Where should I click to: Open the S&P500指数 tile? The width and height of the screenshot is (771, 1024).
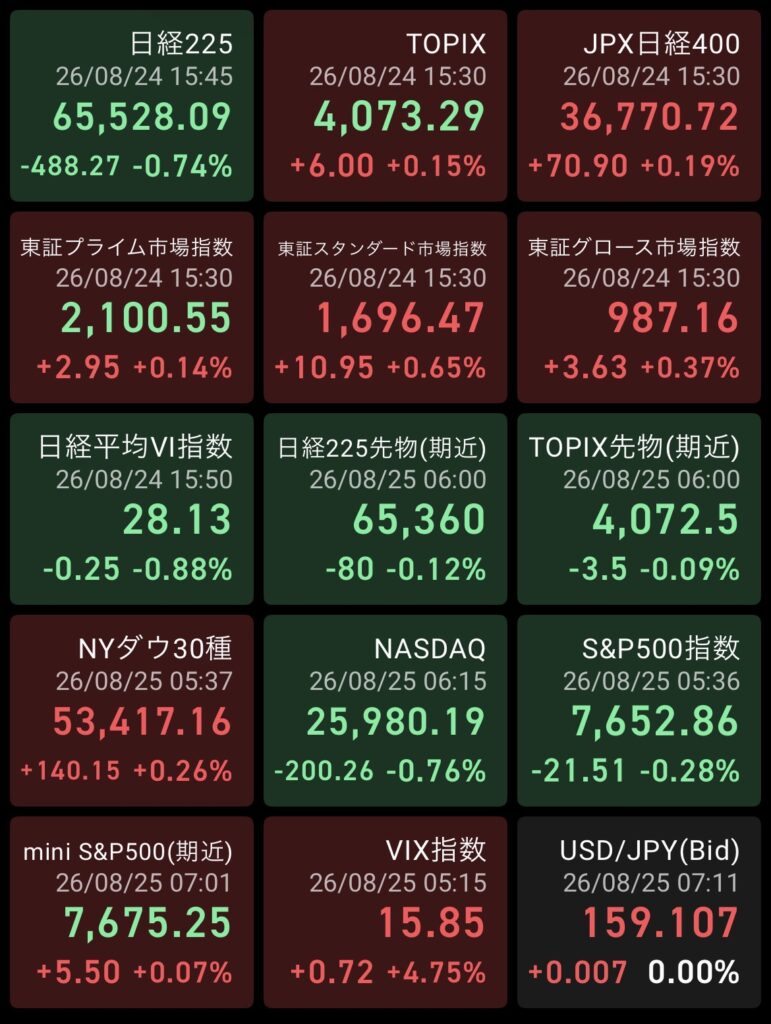(x=639, y=711)
